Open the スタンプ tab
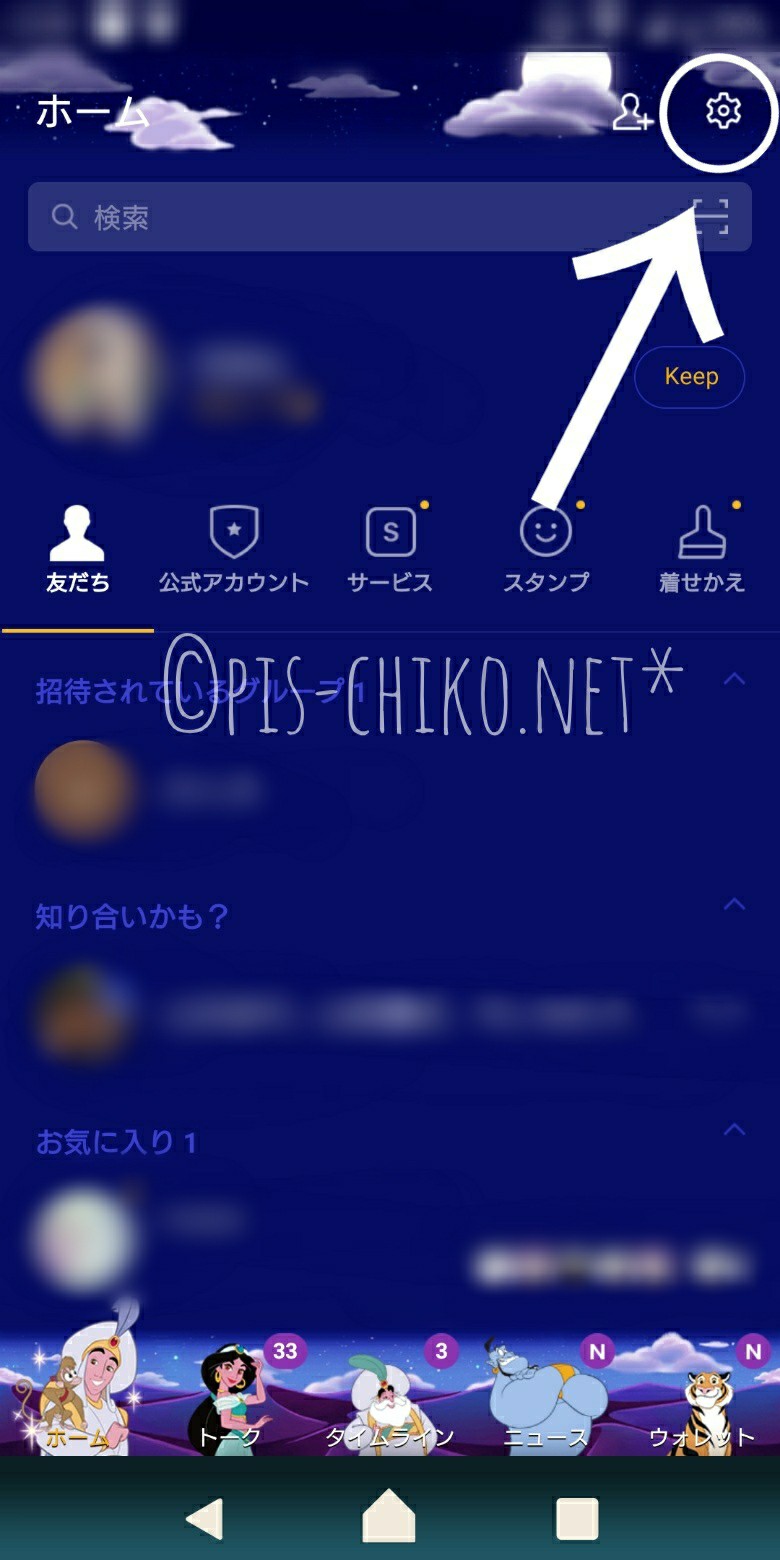Viewport: 780px width, 1560px height. (546, 550)
